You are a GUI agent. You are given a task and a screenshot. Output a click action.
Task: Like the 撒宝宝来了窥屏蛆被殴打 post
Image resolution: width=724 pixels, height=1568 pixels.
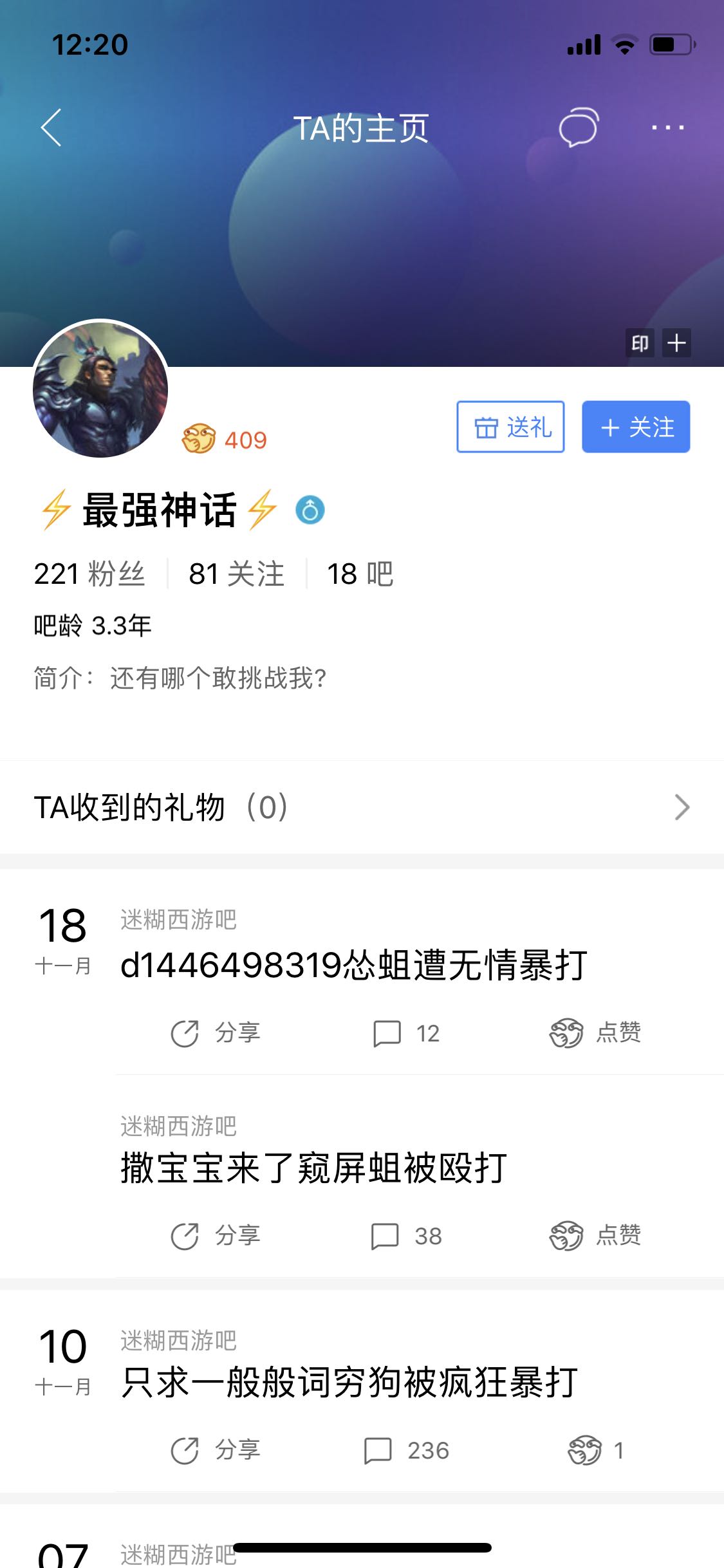coord(595,1236)
